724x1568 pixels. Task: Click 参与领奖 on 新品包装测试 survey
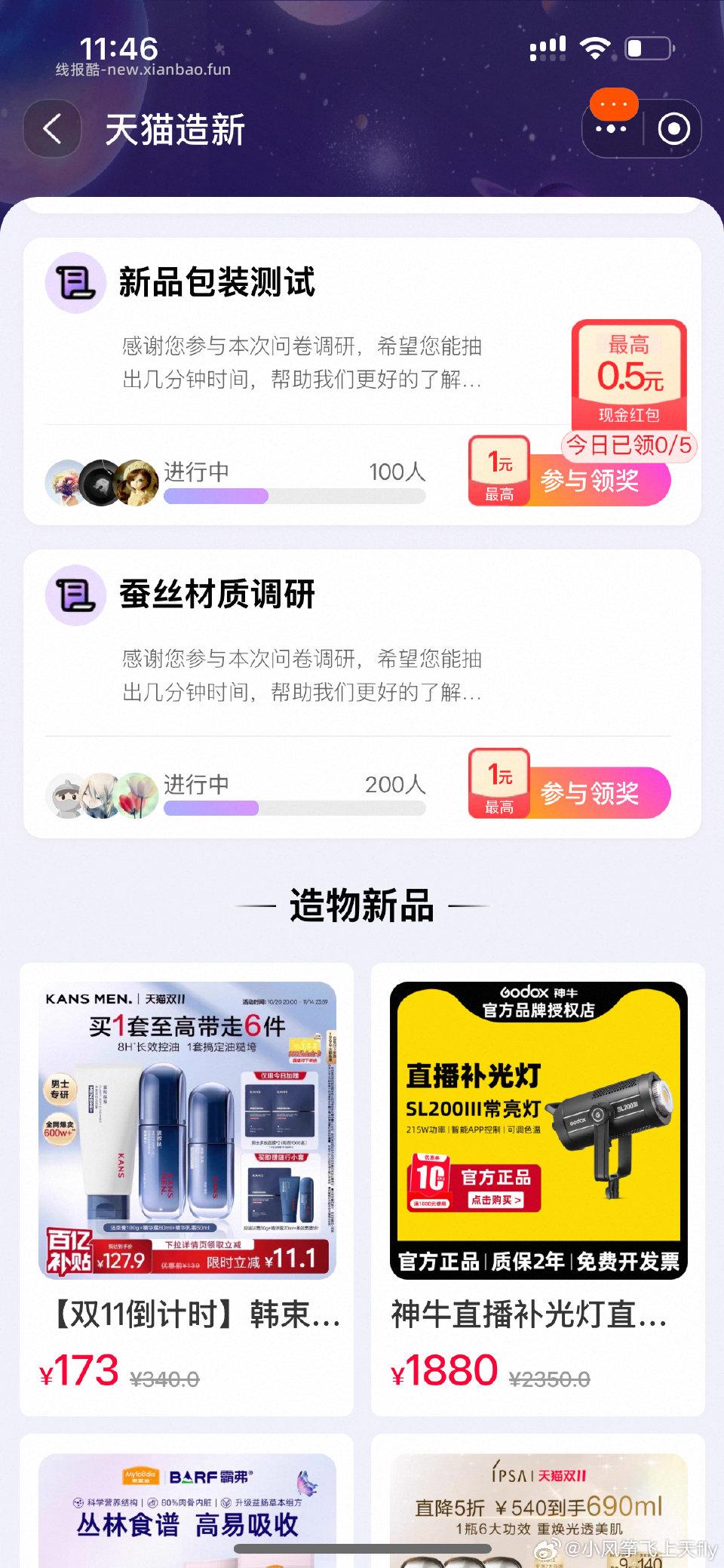coord(593,481)
